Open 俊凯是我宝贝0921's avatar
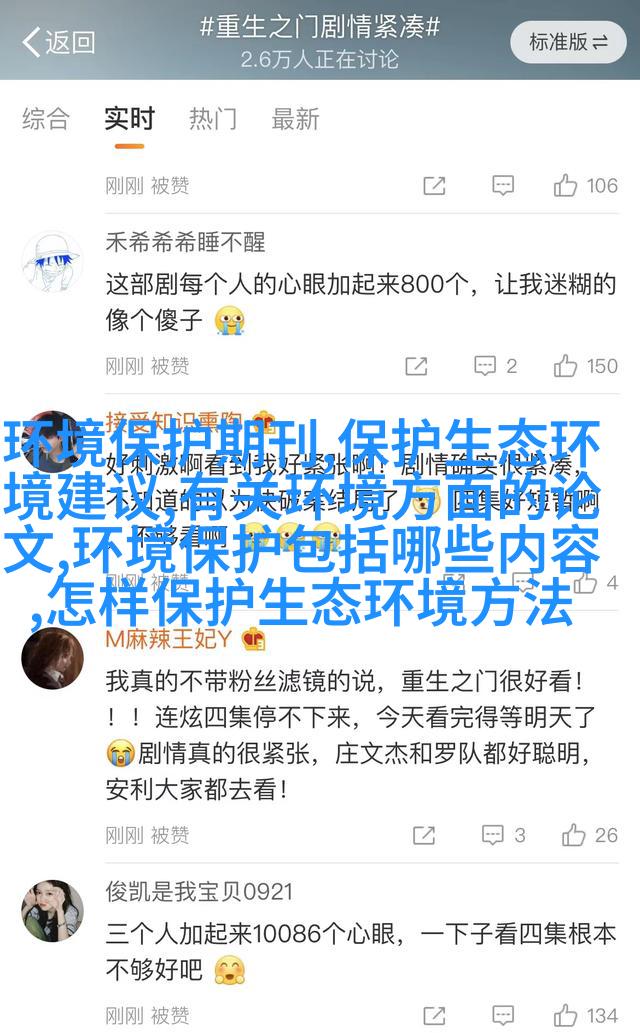Viewport: 640px width, 1033px height. (53, 911)
